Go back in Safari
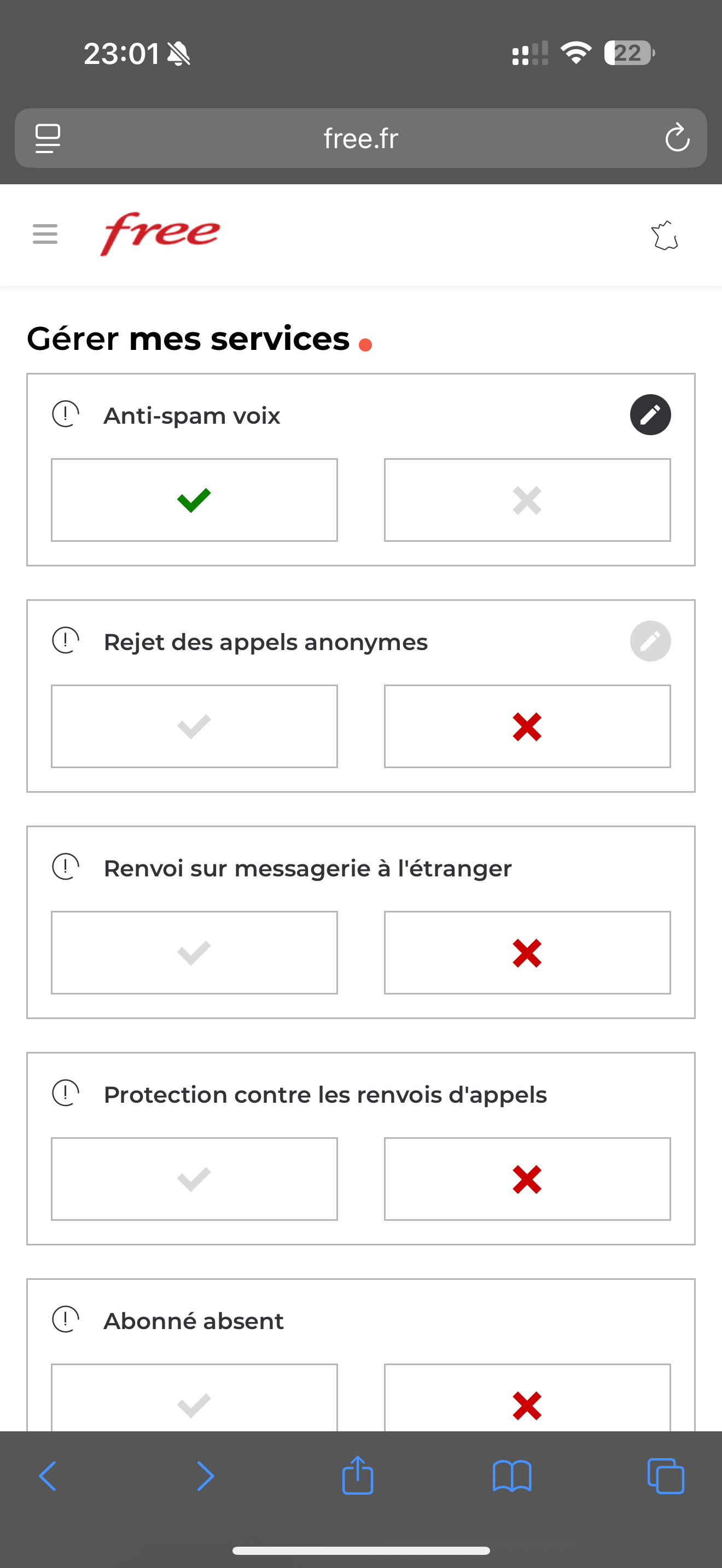Image resolution: width=722 pixels, height=1568 pixels. (48, 1476)
